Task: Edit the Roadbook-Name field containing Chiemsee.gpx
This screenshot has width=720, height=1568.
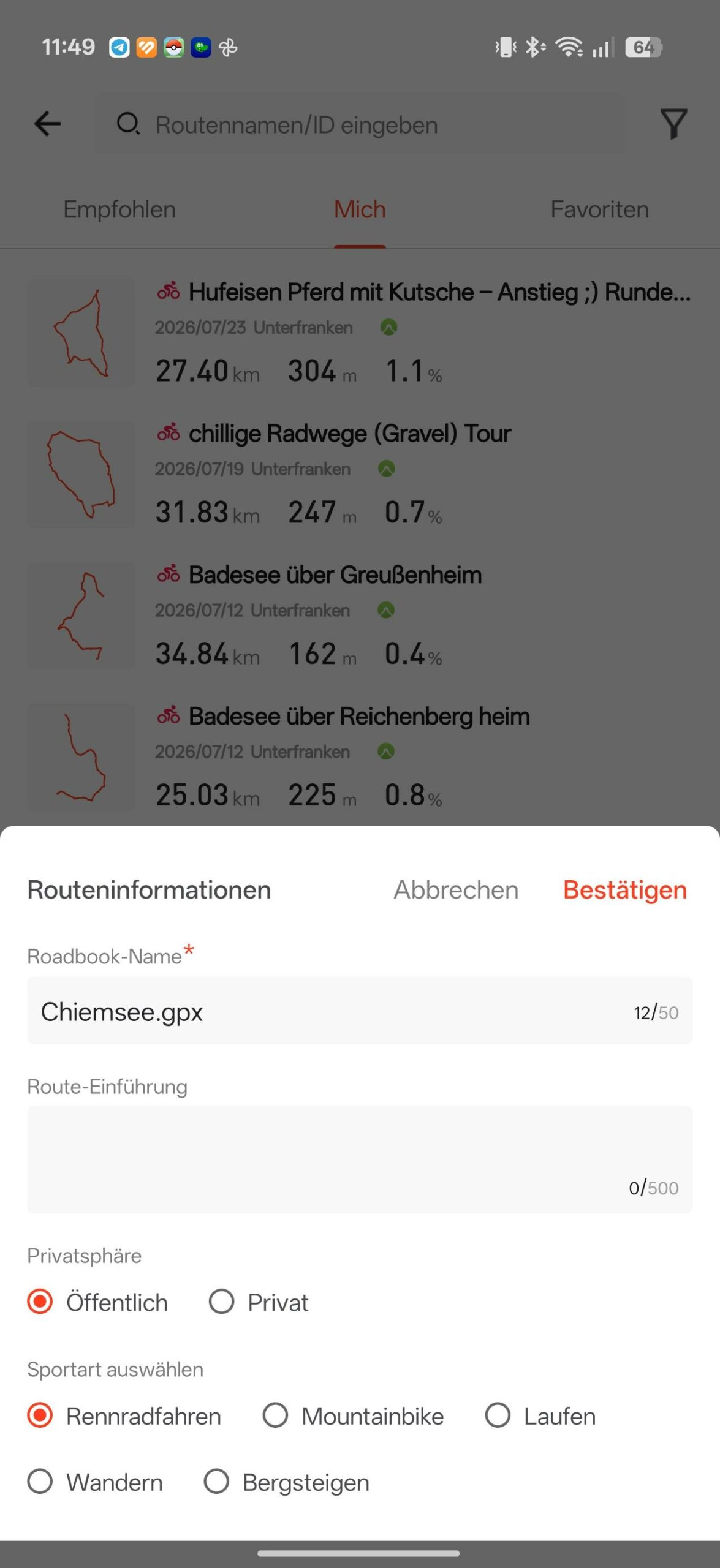Action: click(x=360, y=1011)
